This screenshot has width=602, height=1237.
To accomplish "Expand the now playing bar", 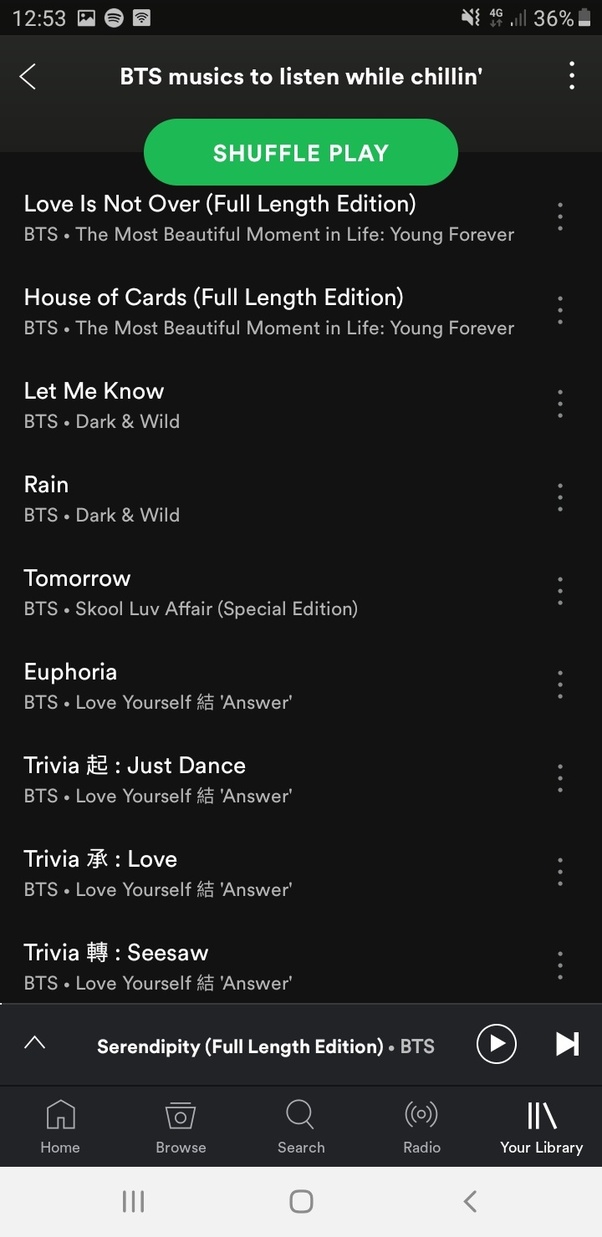I will [x=34, y=1043].
